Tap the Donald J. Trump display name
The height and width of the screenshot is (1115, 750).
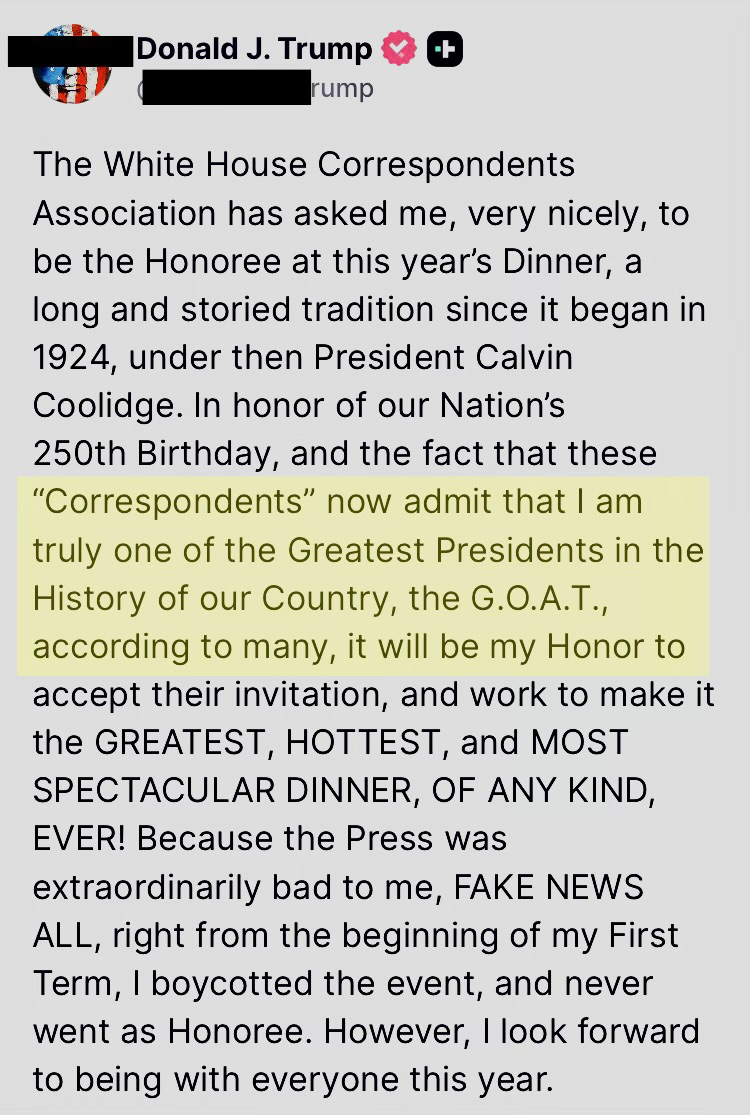tap(254, 48)
